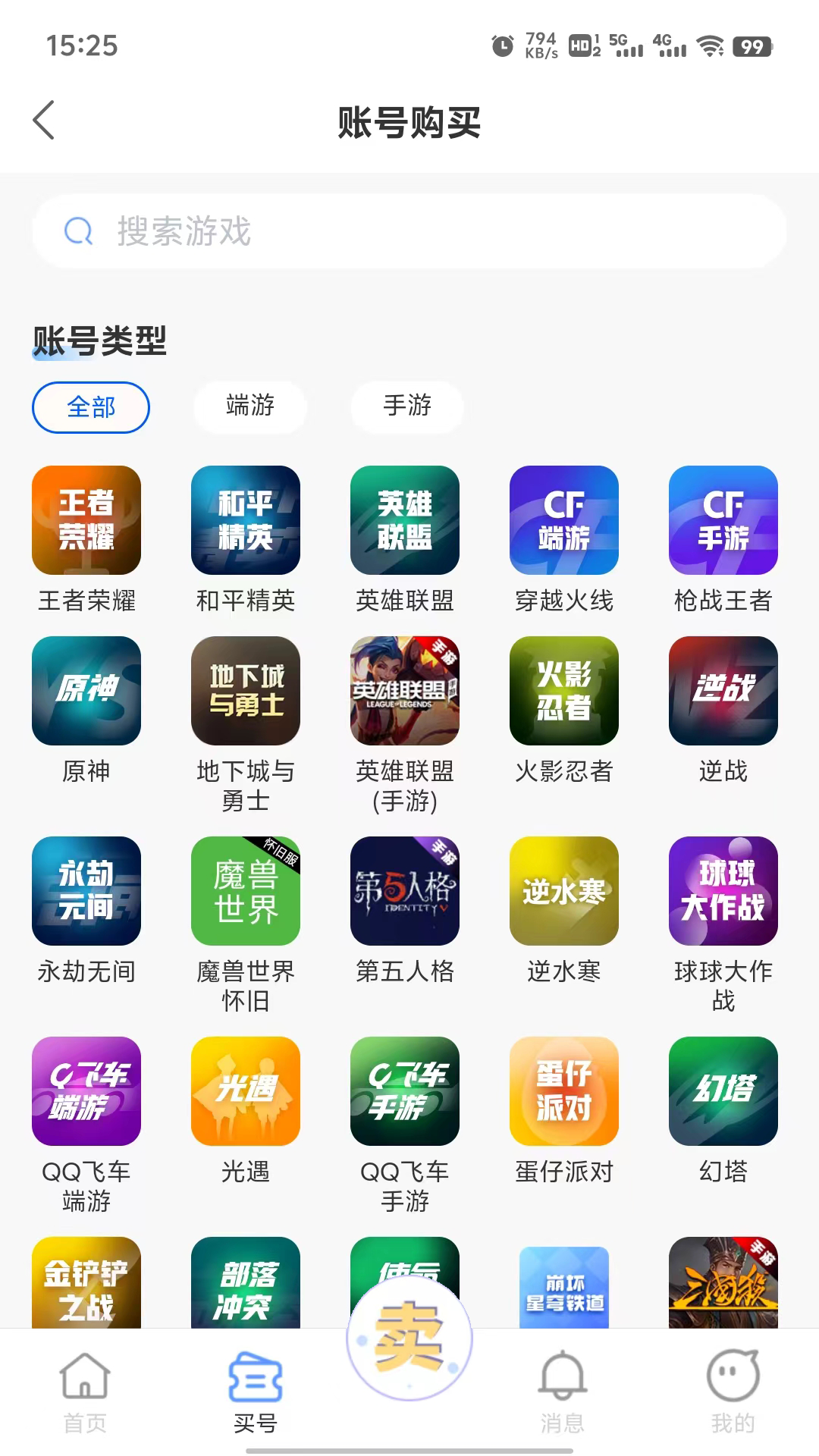
Task: Switch to the 端游 filter tab
Action: 248,407
